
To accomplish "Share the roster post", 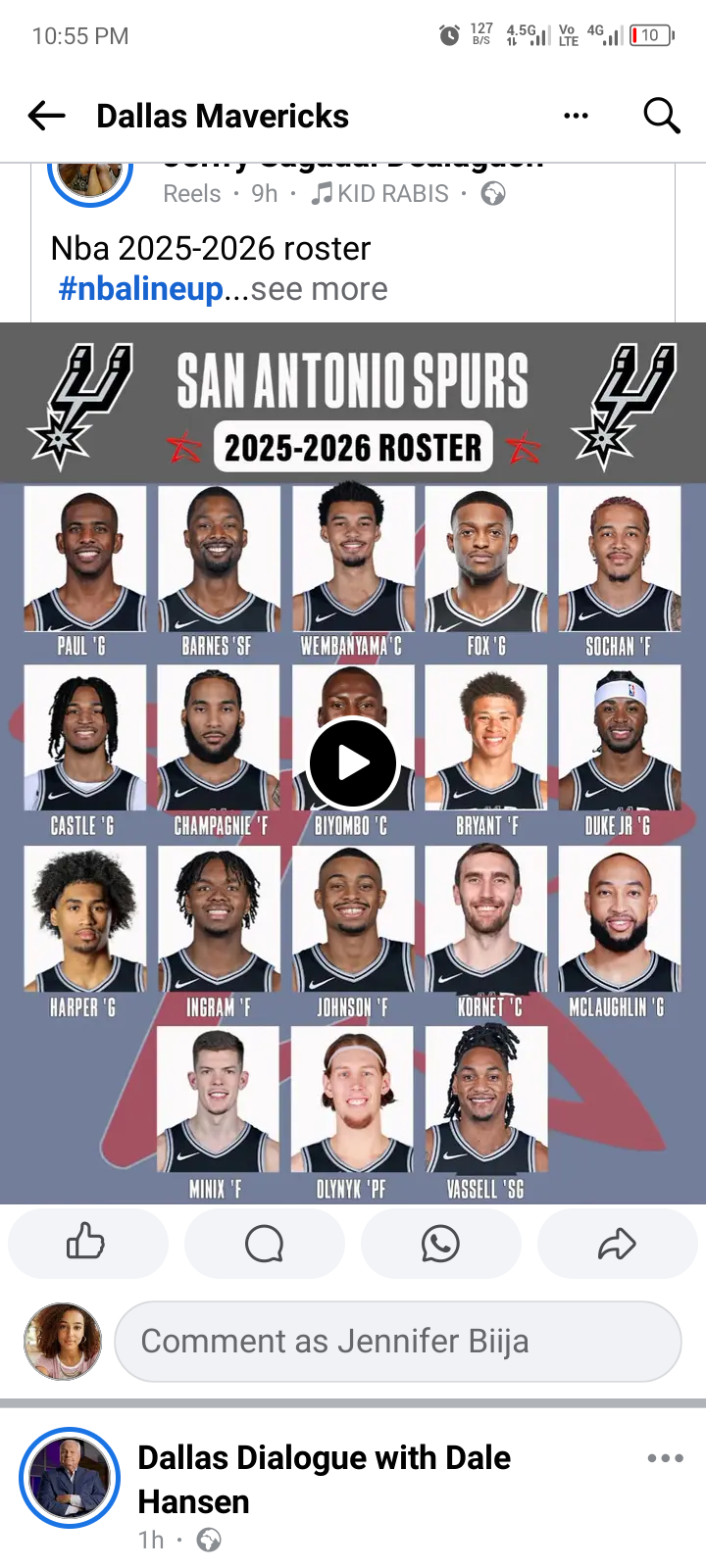I will 617,1244.
